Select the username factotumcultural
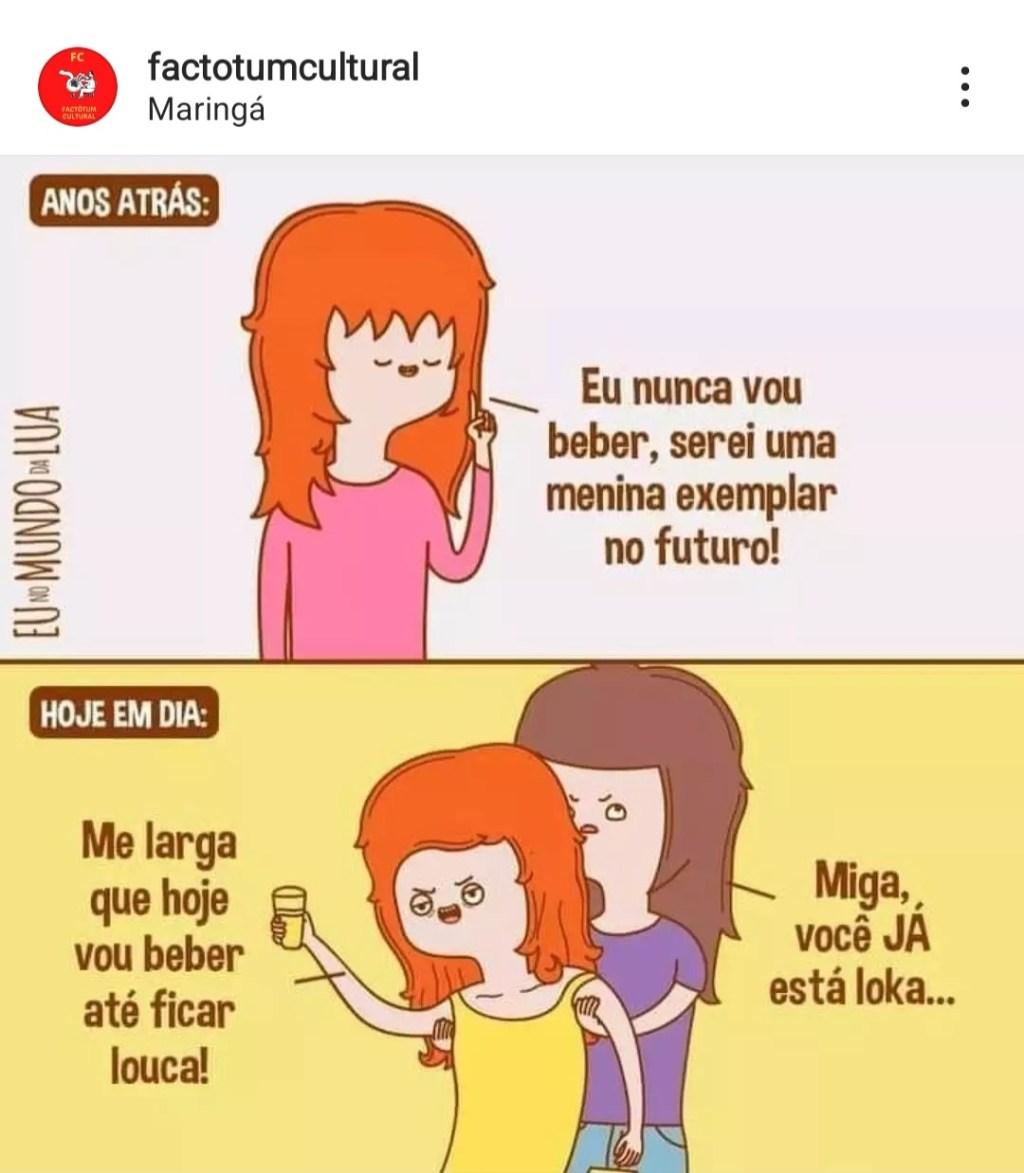The width and height of the screenshot is (1024, 1173). 287,68
